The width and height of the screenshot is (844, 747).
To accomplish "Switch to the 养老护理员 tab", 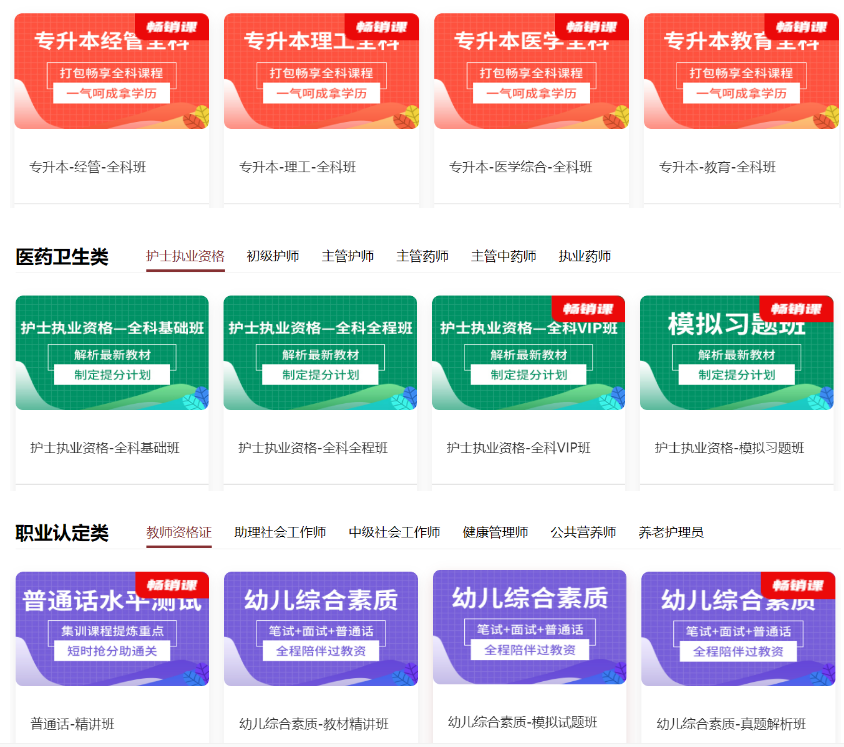I will (x=671, y=532).
